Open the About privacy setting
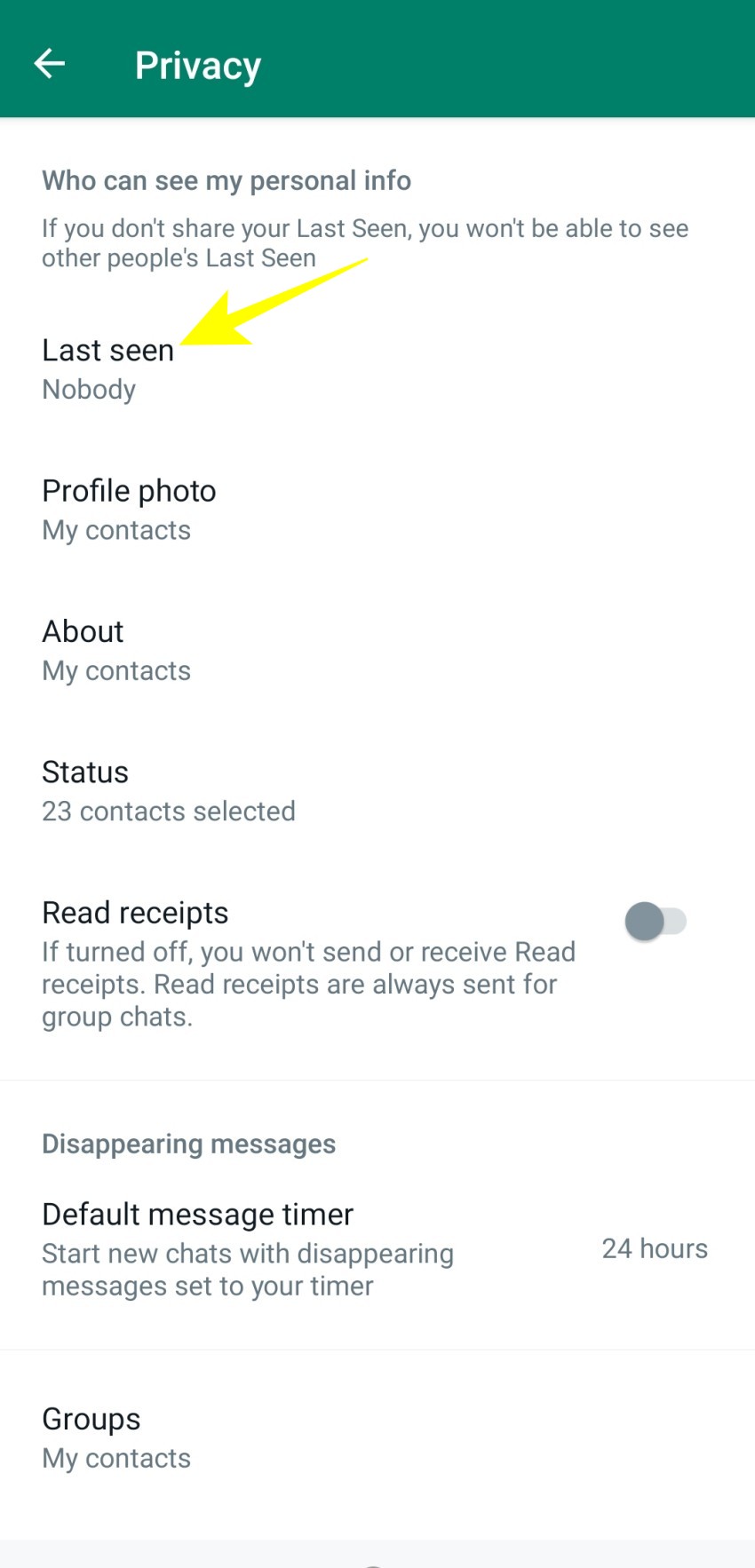The height and width of the screenshot is (1568, 755). point(83,631)
